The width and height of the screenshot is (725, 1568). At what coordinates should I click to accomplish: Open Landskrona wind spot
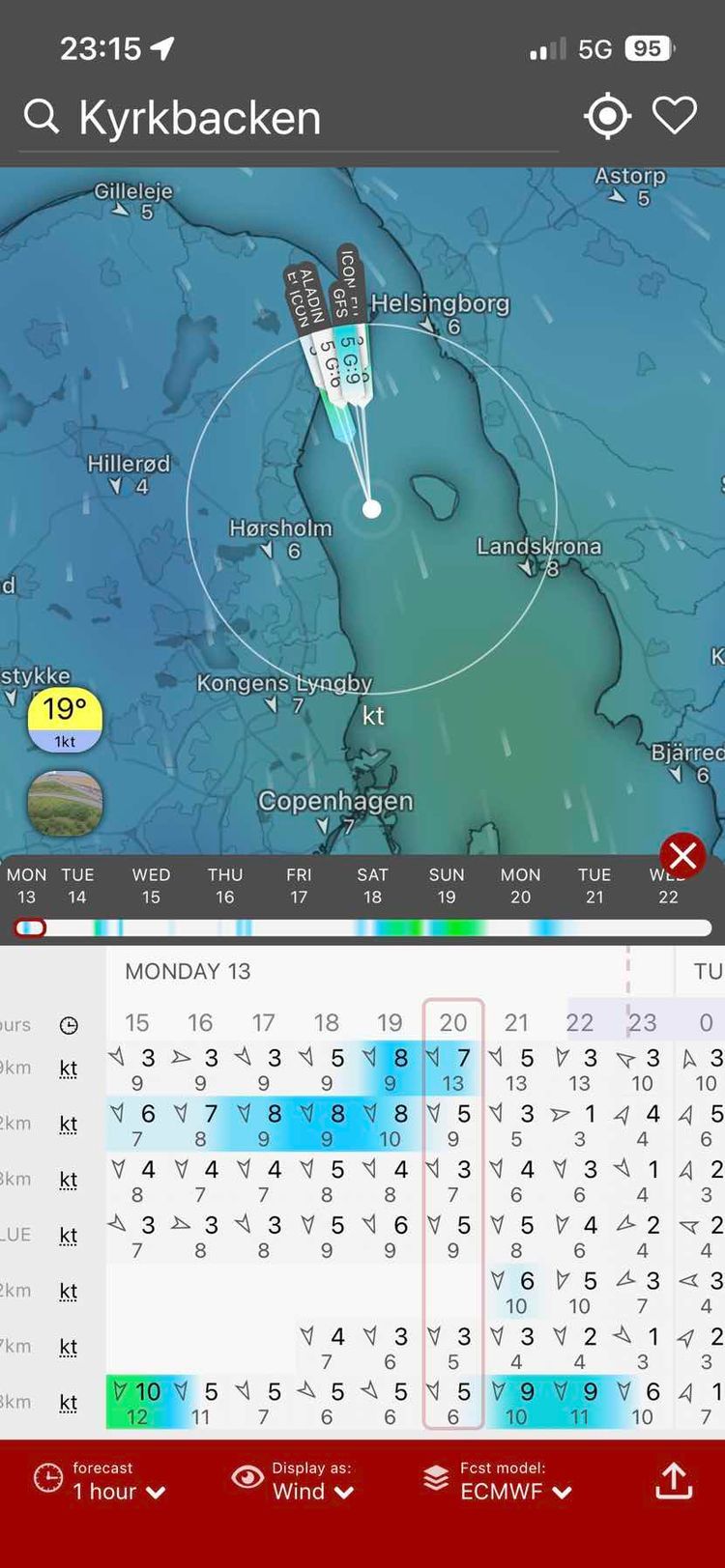point(538,556)
